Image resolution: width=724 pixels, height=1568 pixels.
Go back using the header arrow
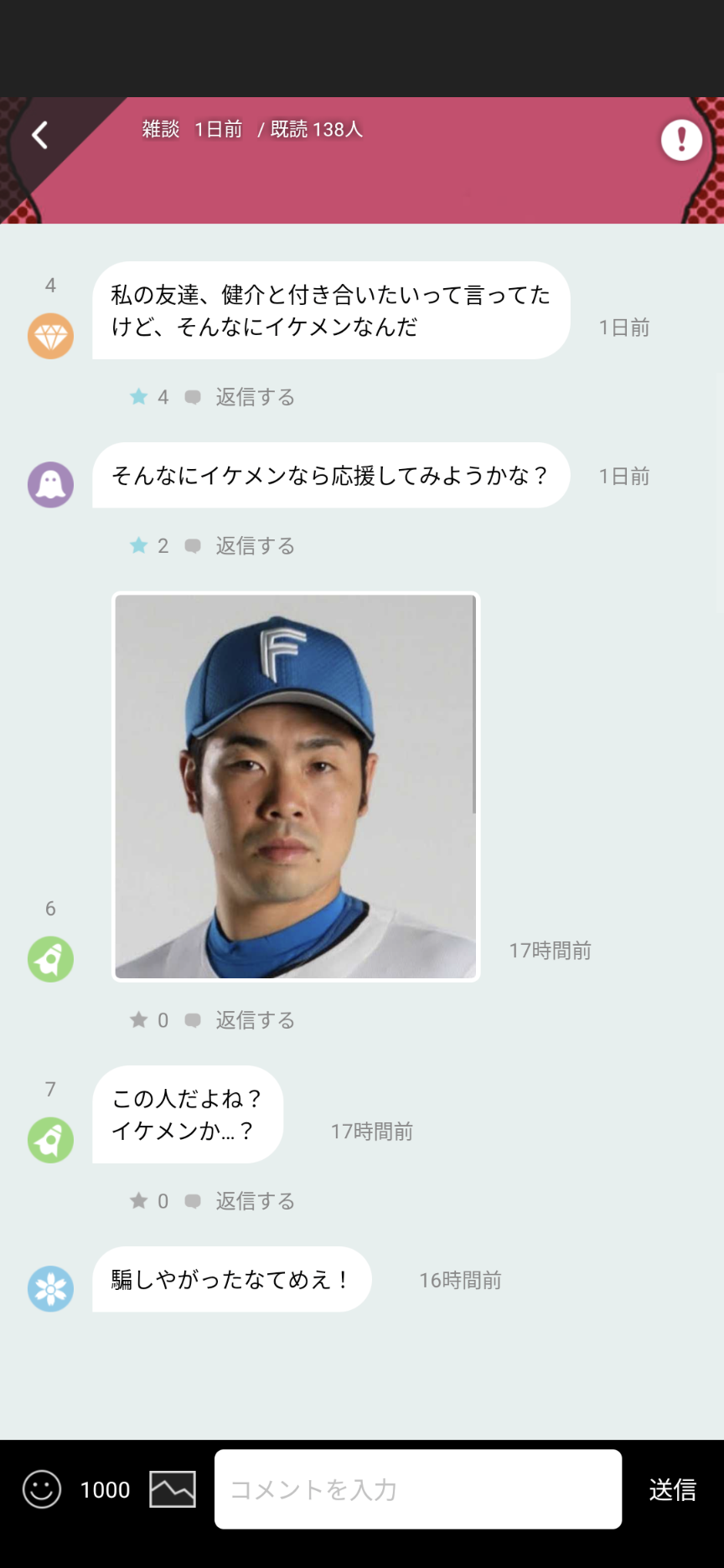[x=39, y=135]
